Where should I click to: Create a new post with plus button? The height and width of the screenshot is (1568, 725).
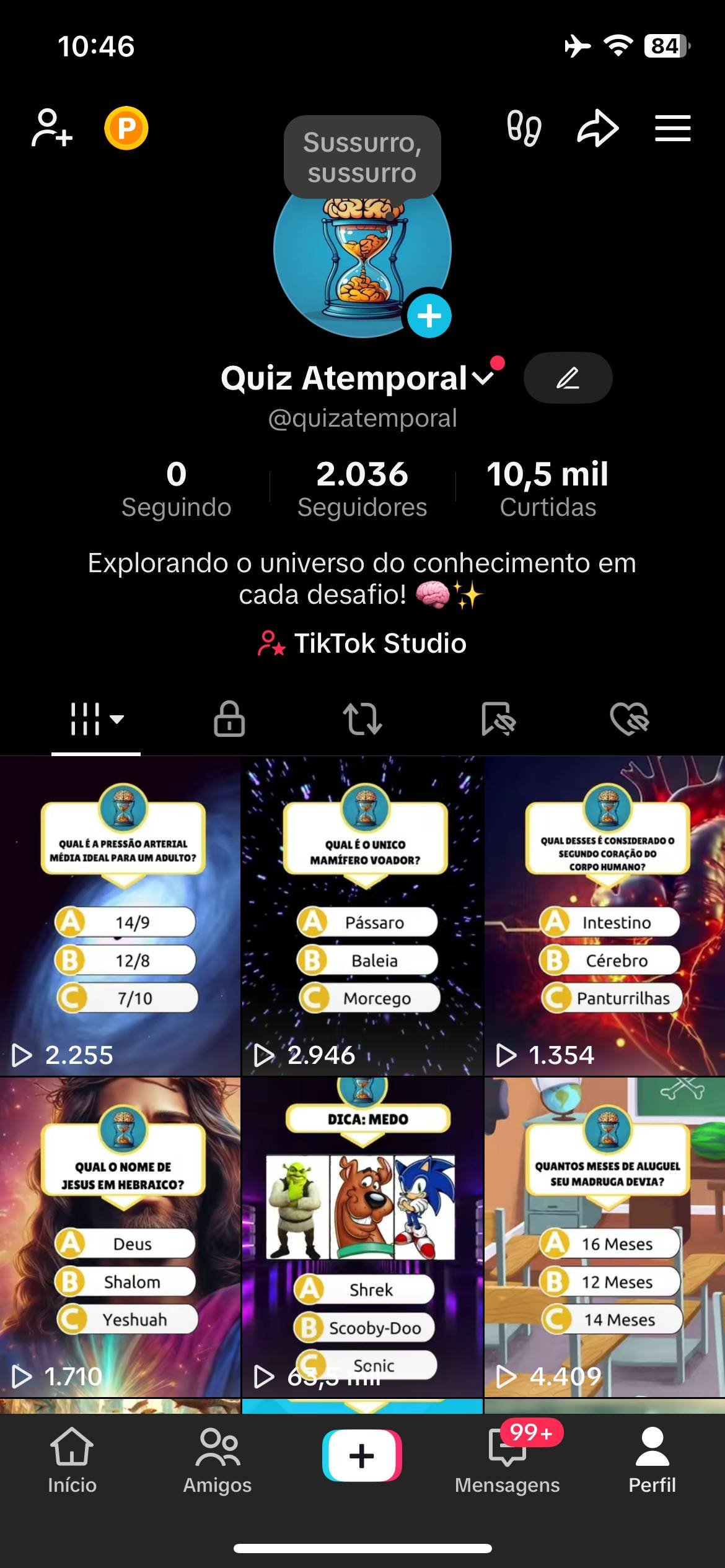click(362, 1455)
